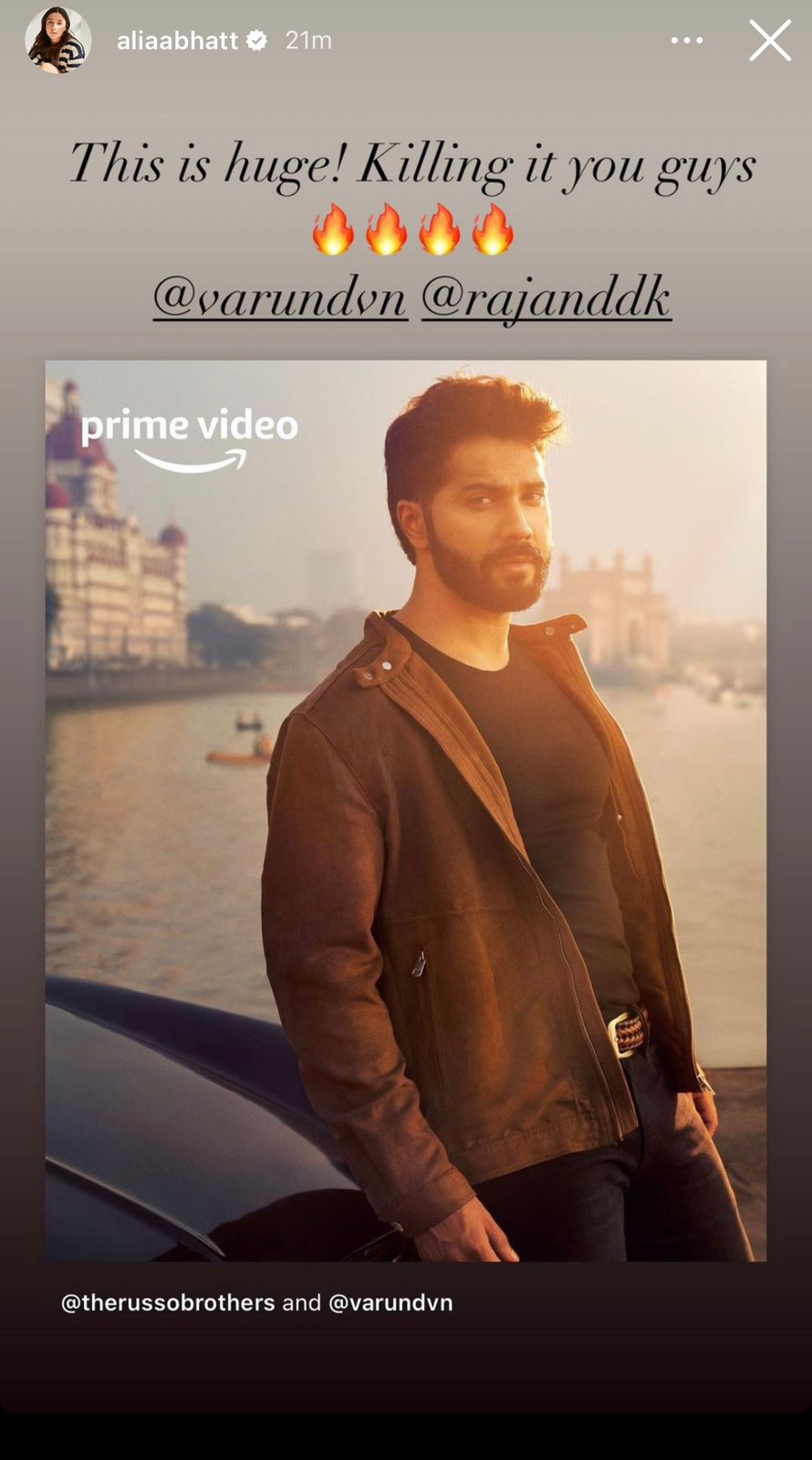Tap the aliaabhatt username
This screenshot has width=812, height=1460.
[x=178, y=41]
